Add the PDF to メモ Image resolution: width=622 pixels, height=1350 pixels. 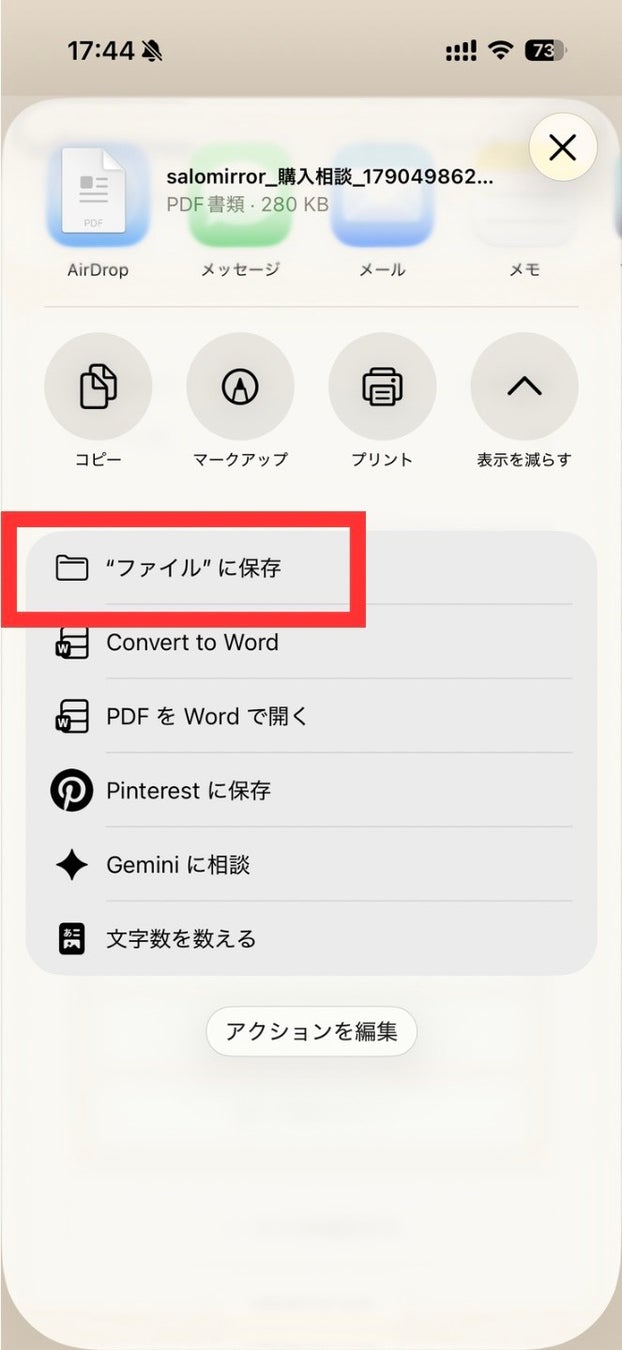click(524, 213)
